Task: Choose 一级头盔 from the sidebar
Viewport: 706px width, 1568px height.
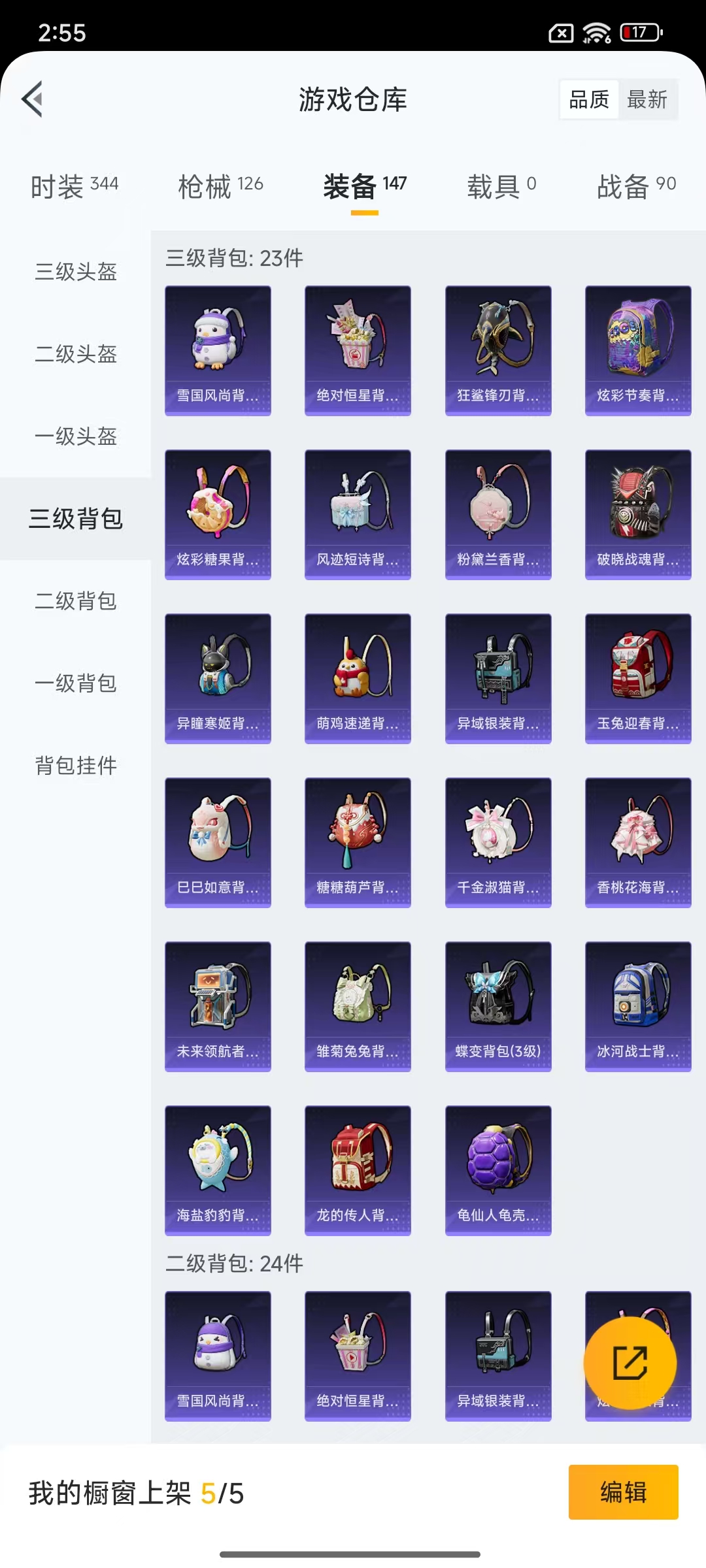Action: [x=76, y=436]
